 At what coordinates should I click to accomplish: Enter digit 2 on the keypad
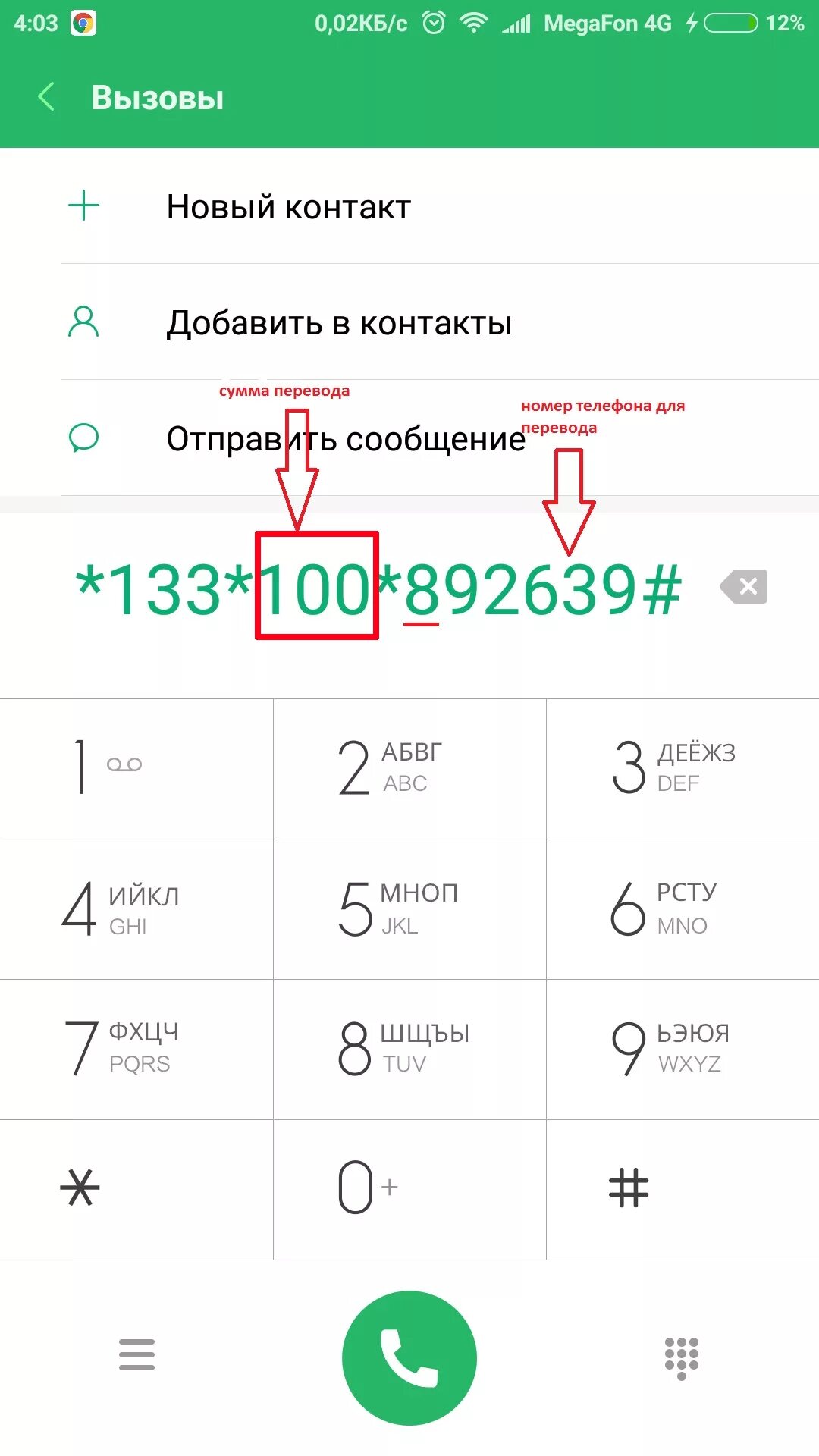pos(409,768)
